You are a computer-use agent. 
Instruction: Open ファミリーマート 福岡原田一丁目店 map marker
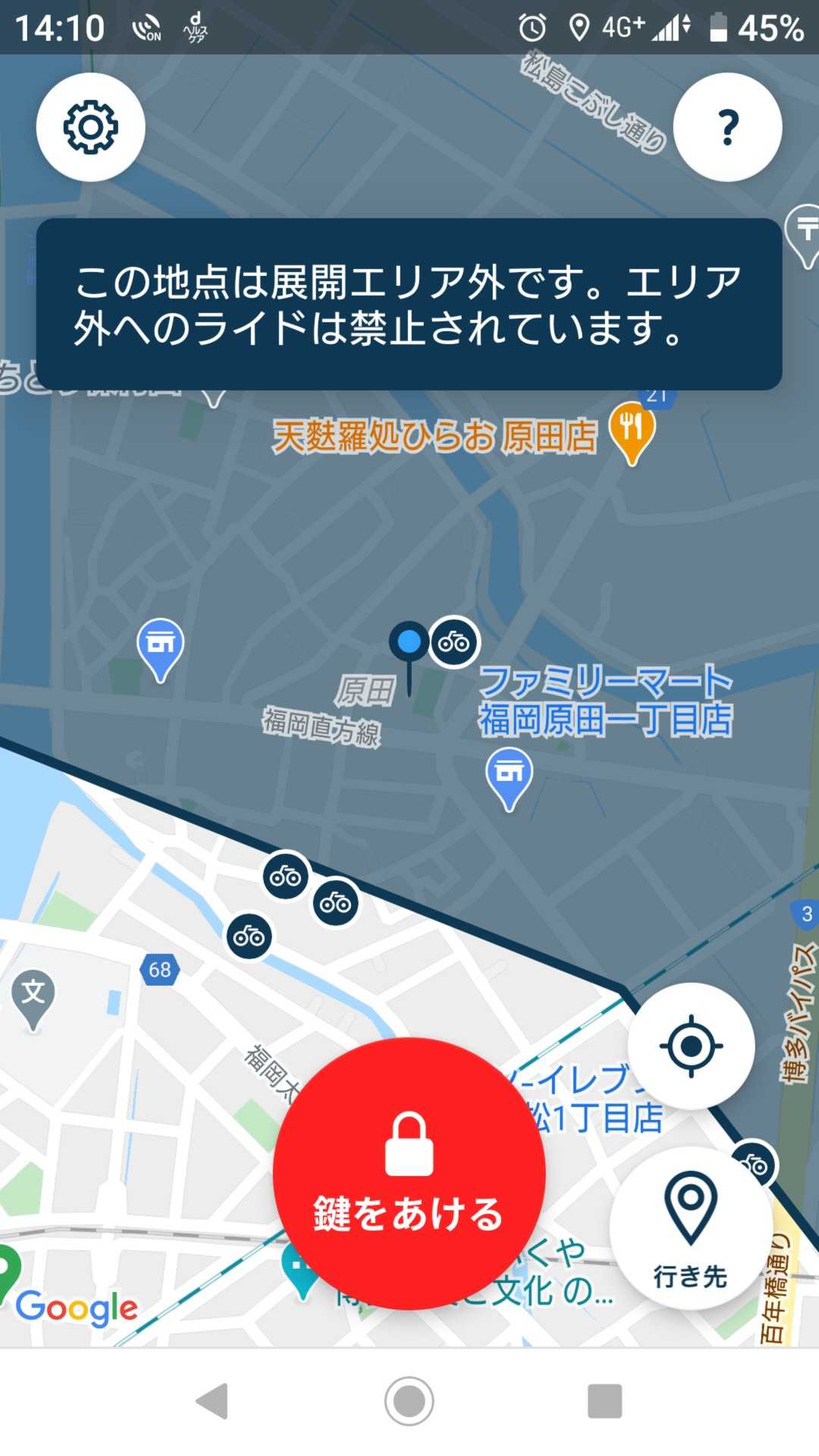coord(509,775)
